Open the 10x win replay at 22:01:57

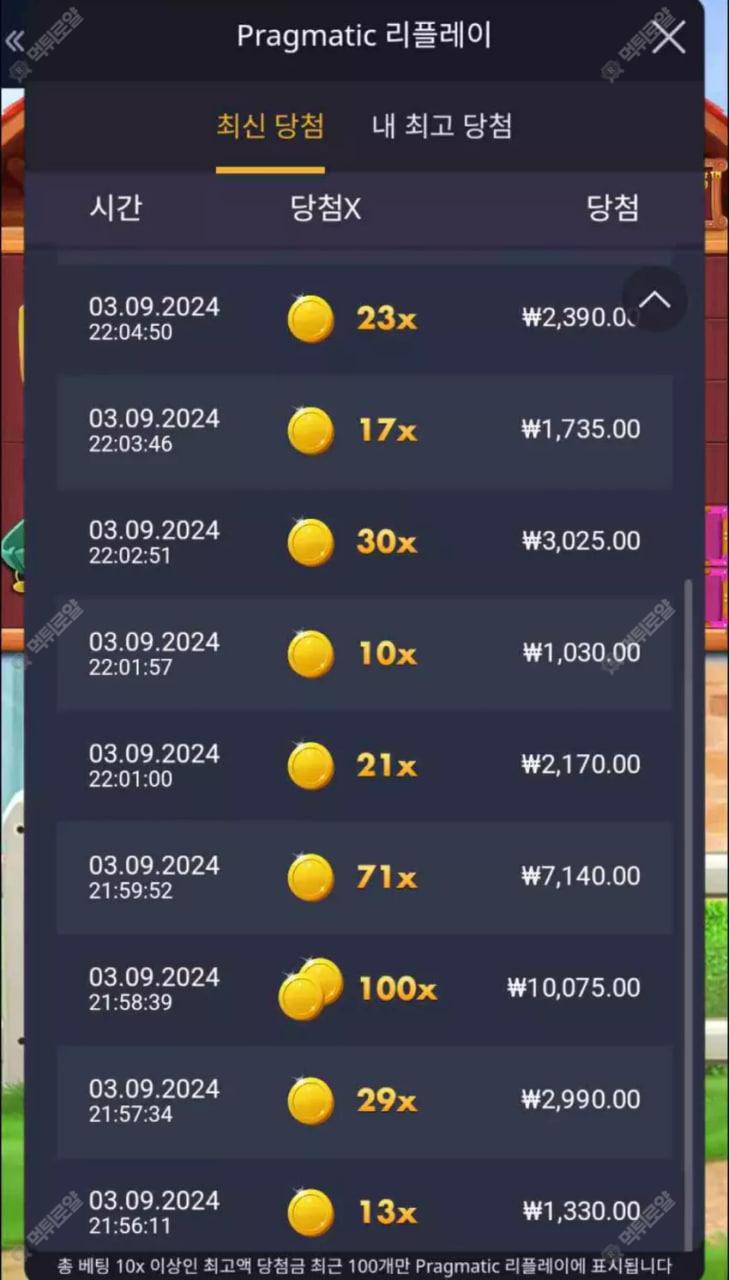point(364,654)
